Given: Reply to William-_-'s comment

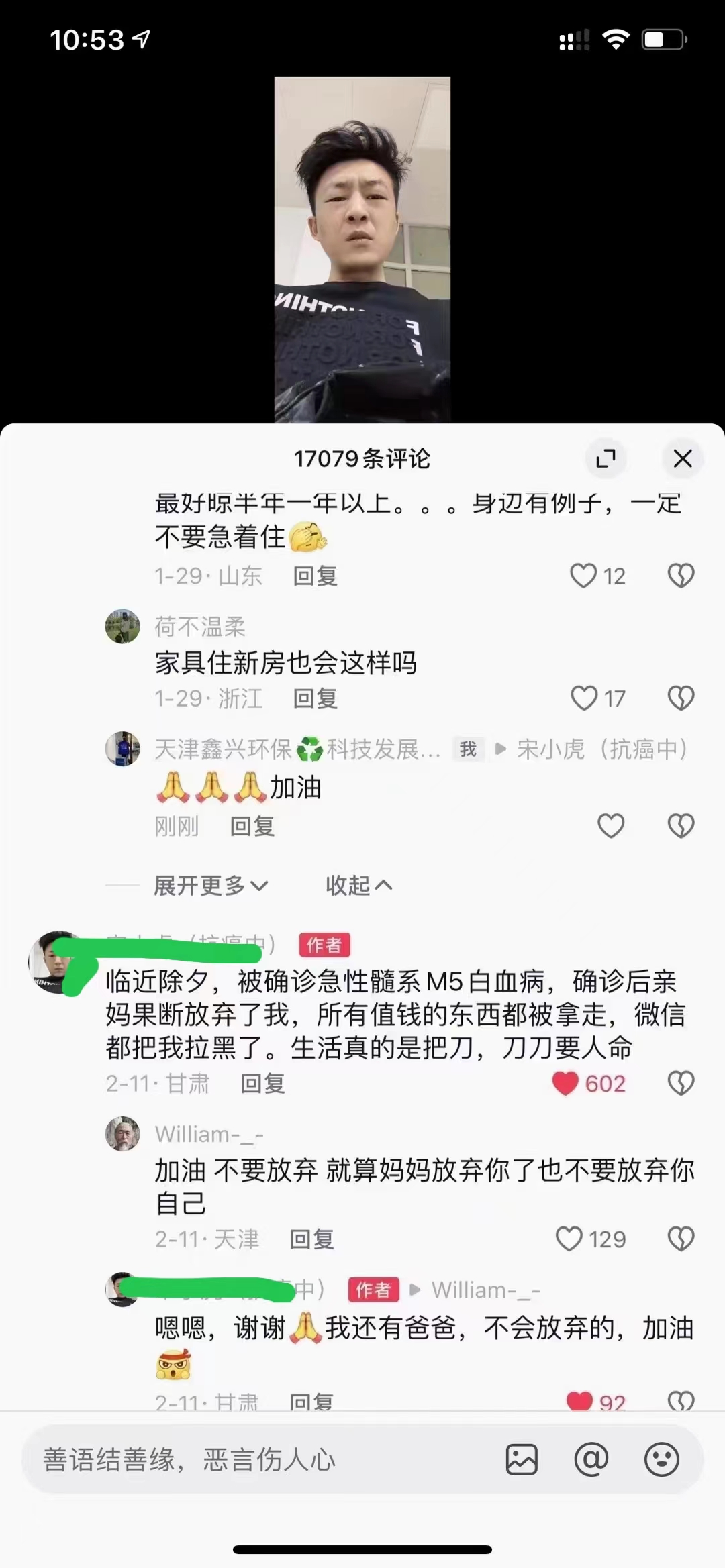Looking at the screenshot, I should coord(311,1239).
